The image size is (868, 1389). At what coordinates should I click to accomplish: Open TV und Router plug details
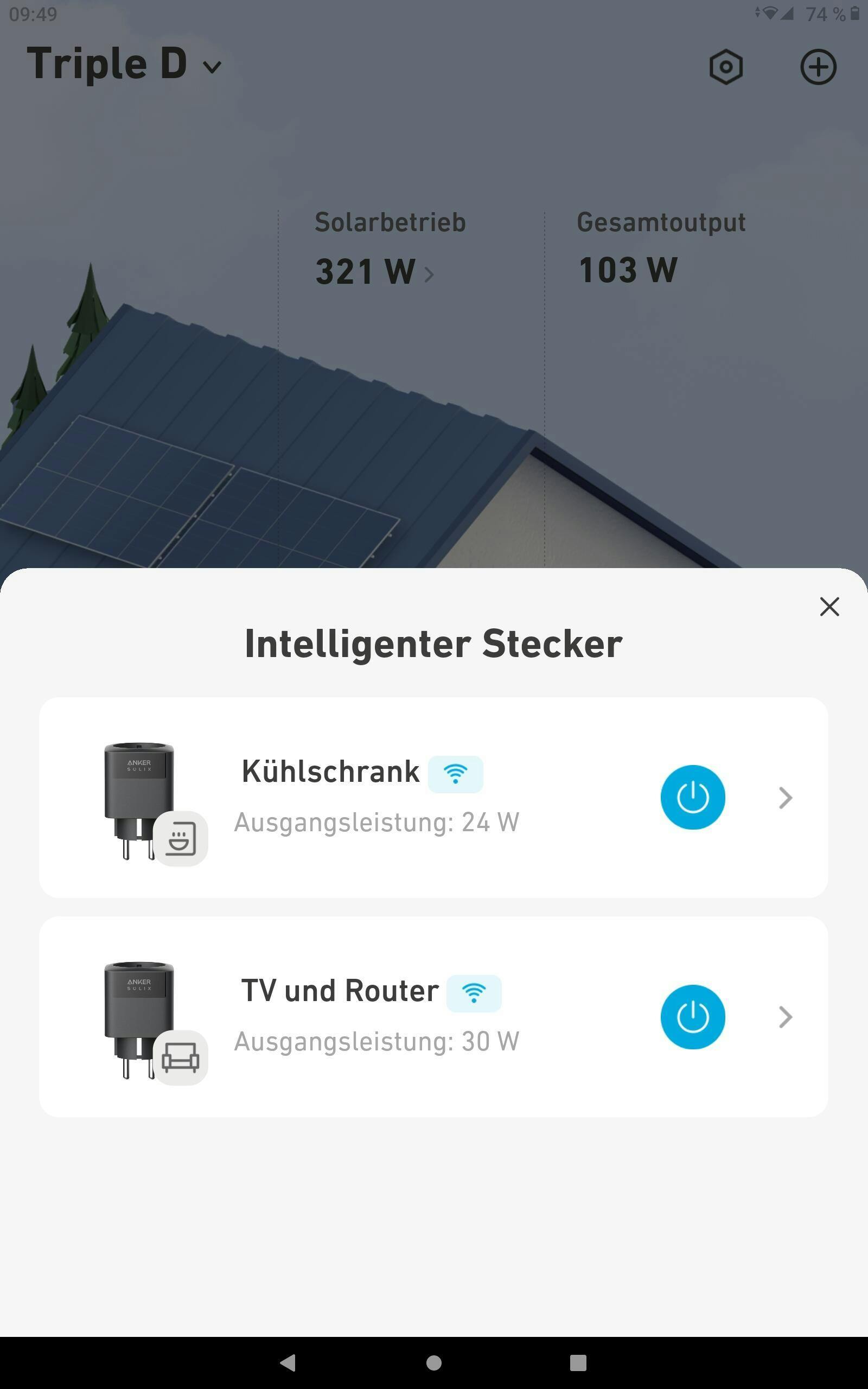pos(786,1017)
